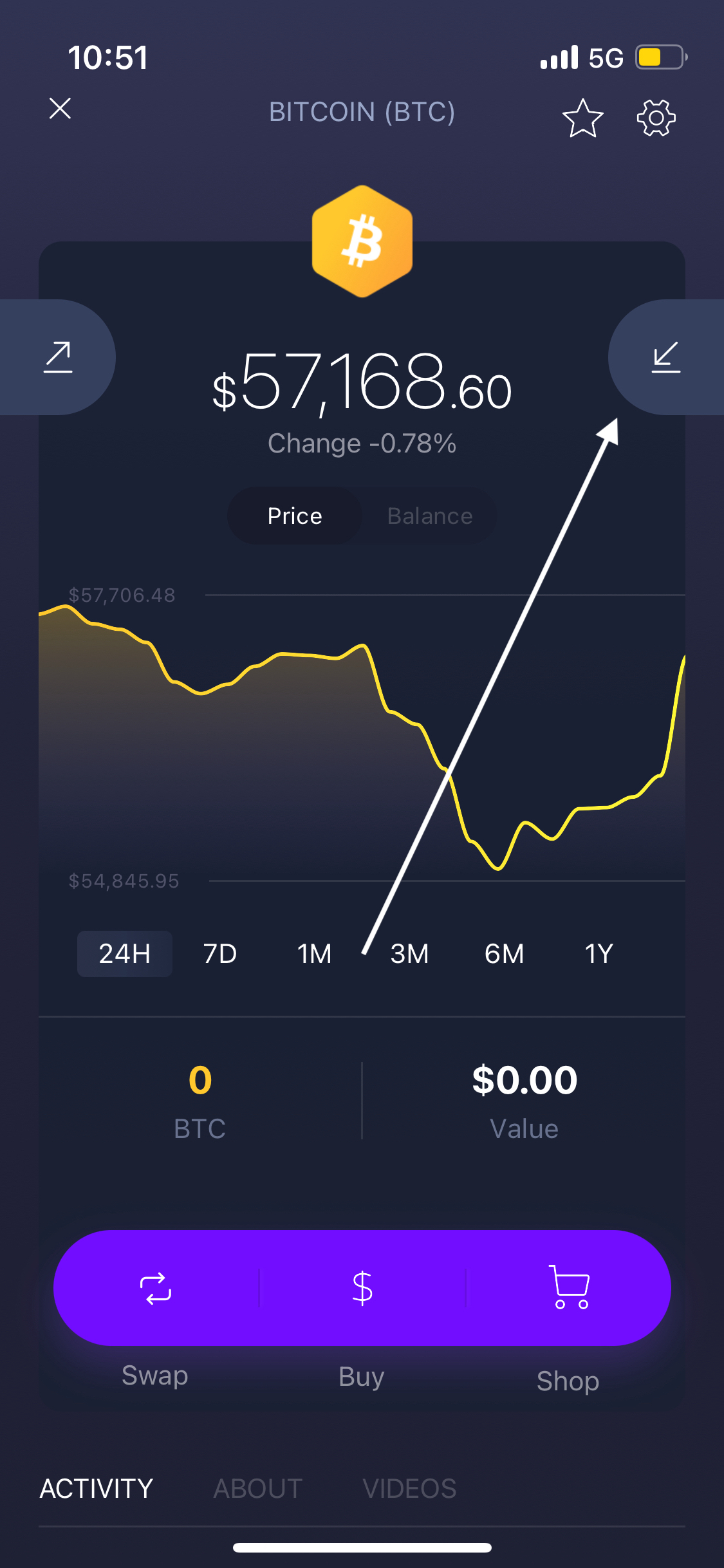Tap the Bitcoin hexagon logo
724x1568 pixels.
click(x=362, y=239)
